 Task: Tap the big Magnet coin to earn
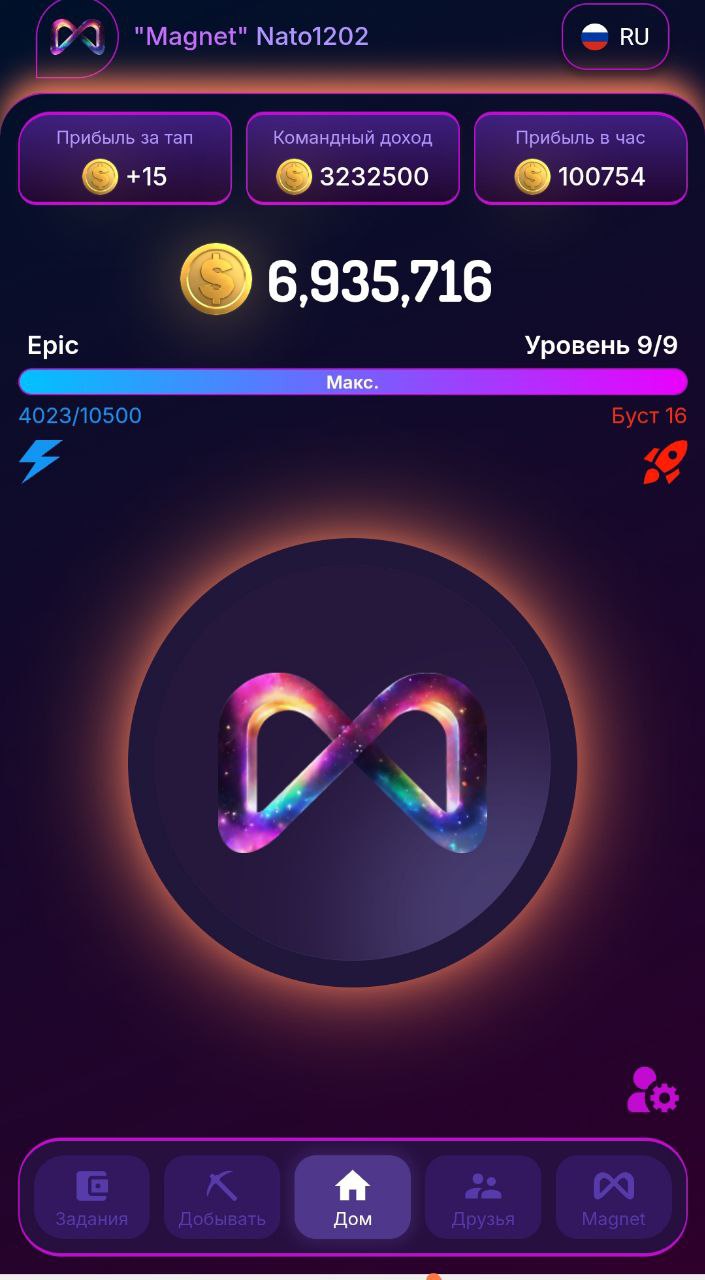tap(352, 763)
